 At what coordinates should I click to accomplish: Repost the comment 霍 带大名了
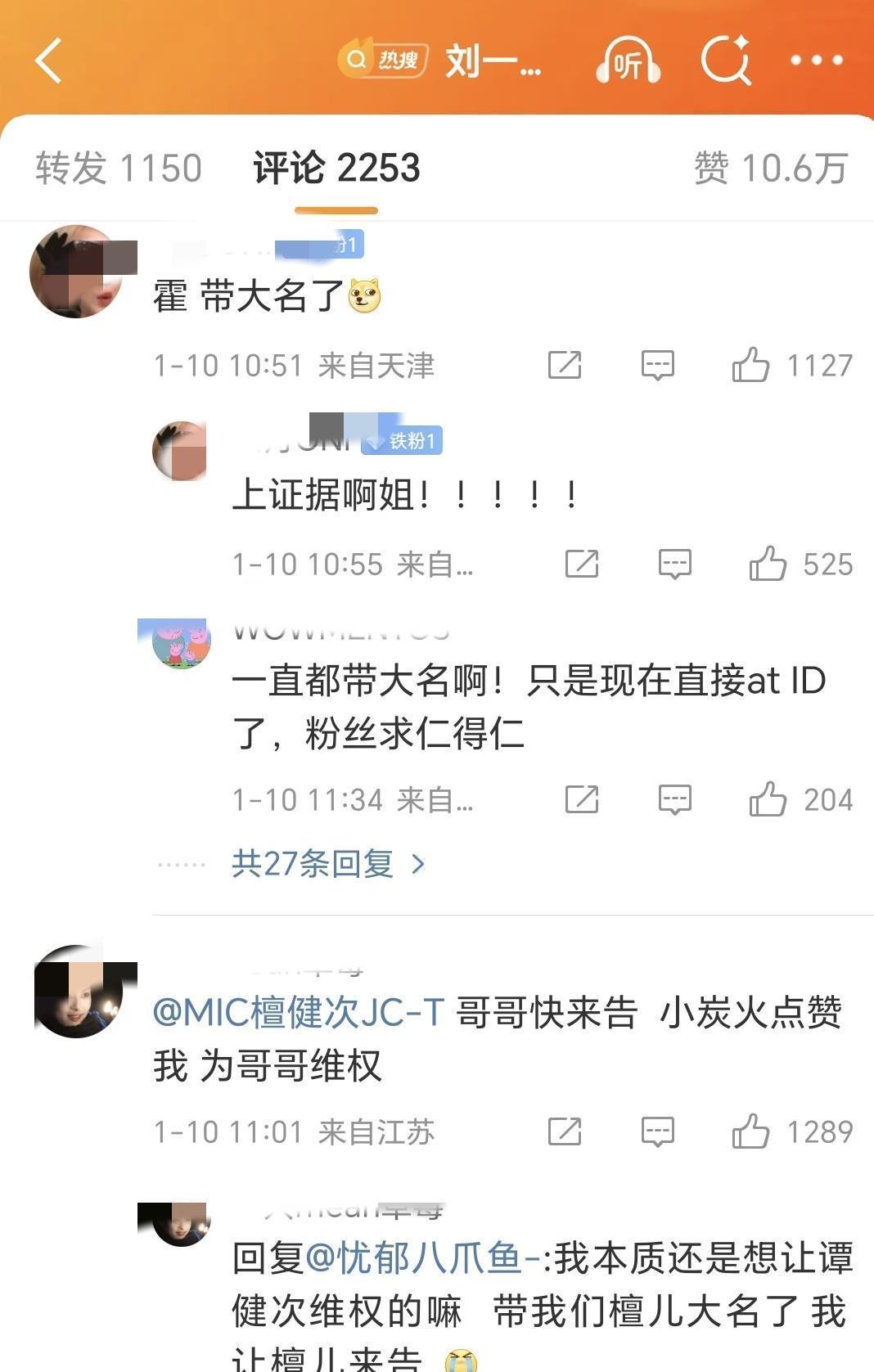(x=565, y=365)
